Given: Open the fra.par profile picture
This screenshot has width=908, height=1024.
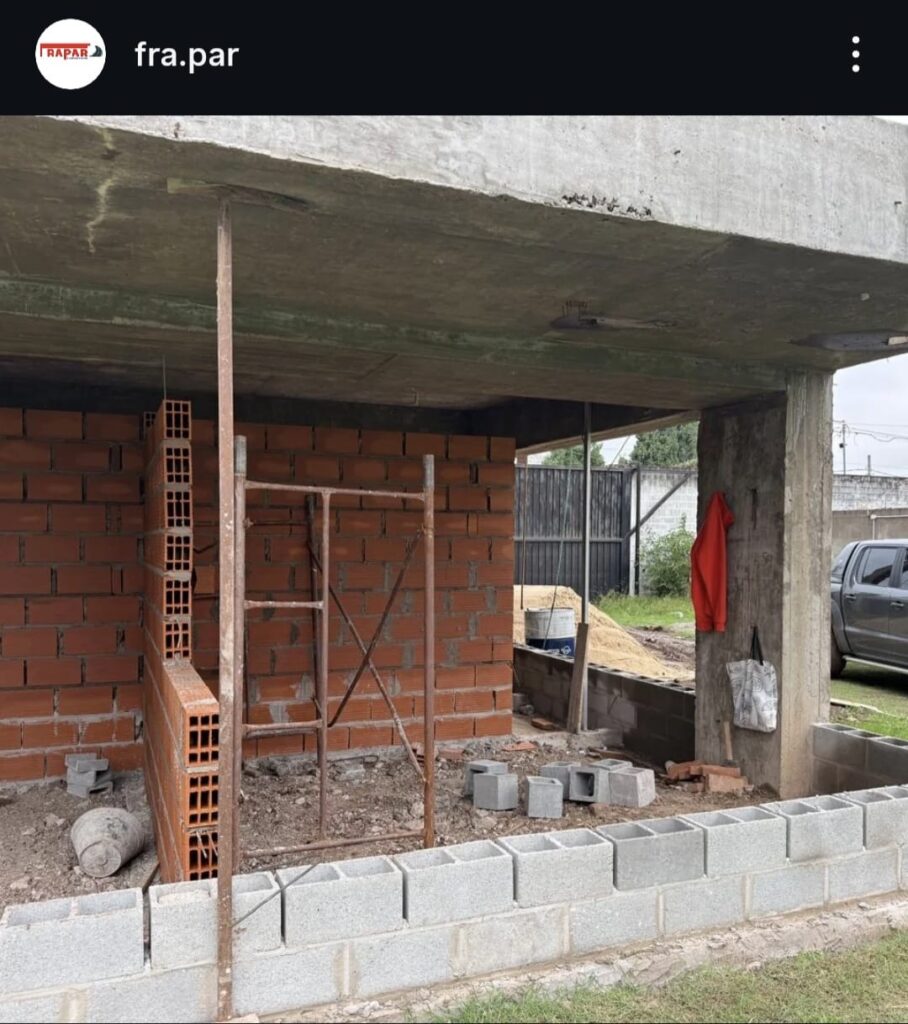Looking at the screenshot, I should (70, 54).
